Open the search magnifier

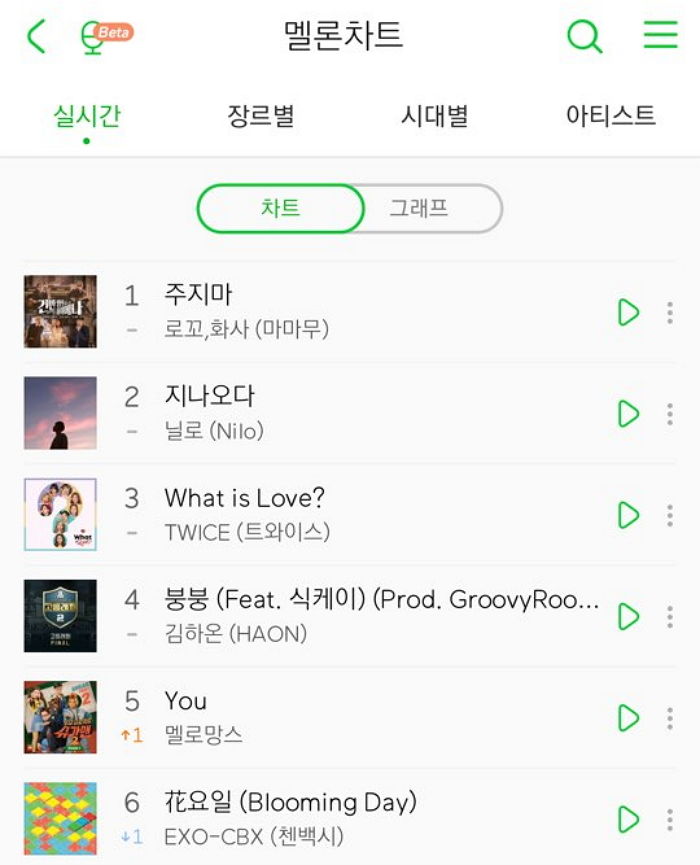pos(584,37)
